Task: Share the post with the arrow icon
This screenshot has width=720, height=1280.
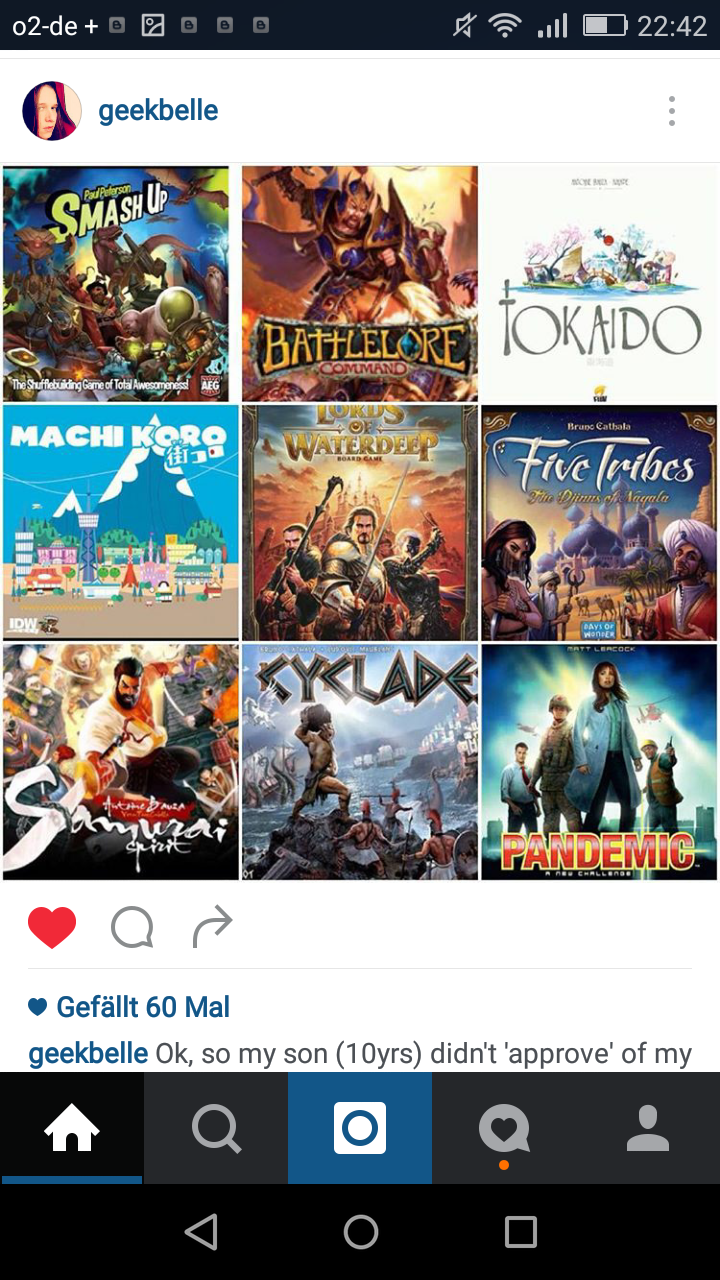Action: [211, 928]
